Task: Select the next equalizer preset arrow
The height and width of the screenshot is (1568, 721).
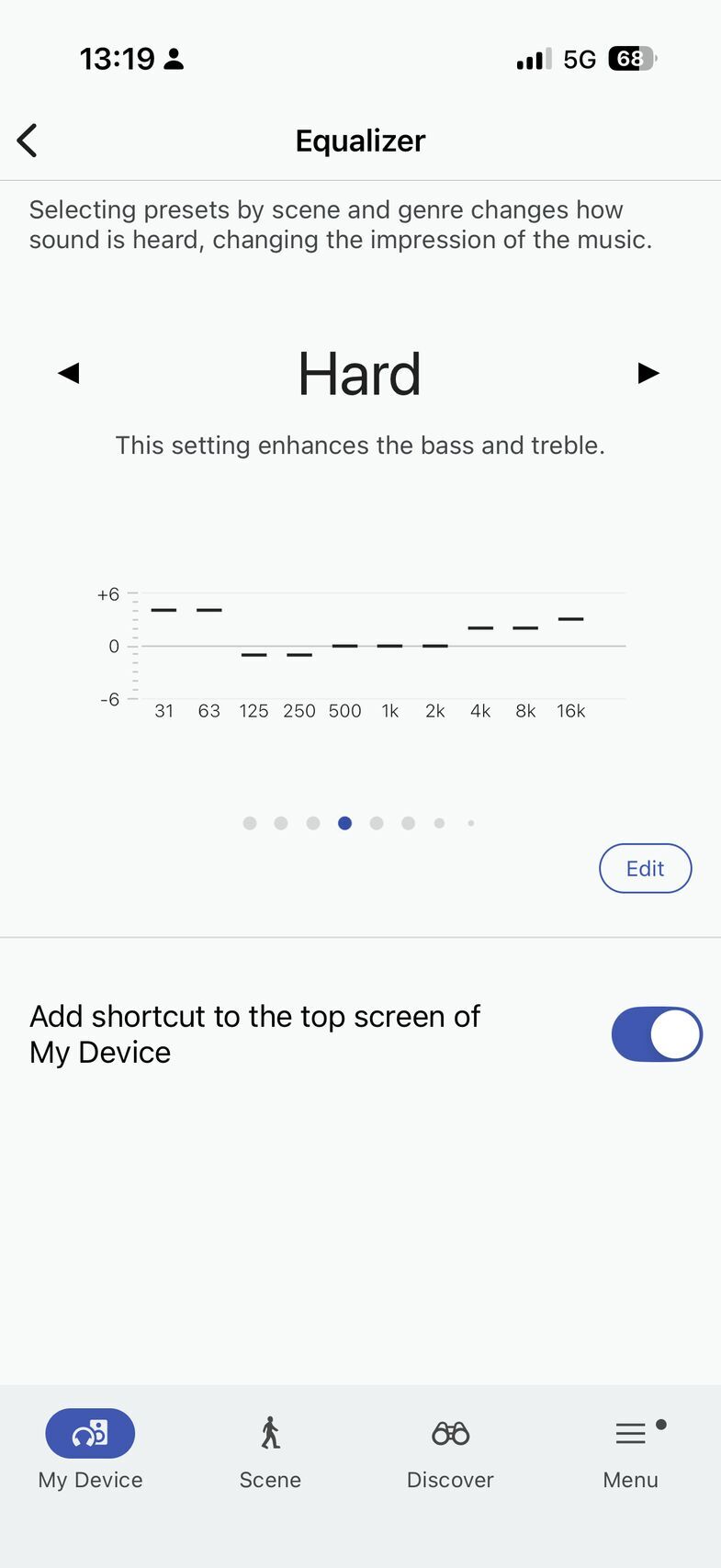Action: 648,373
